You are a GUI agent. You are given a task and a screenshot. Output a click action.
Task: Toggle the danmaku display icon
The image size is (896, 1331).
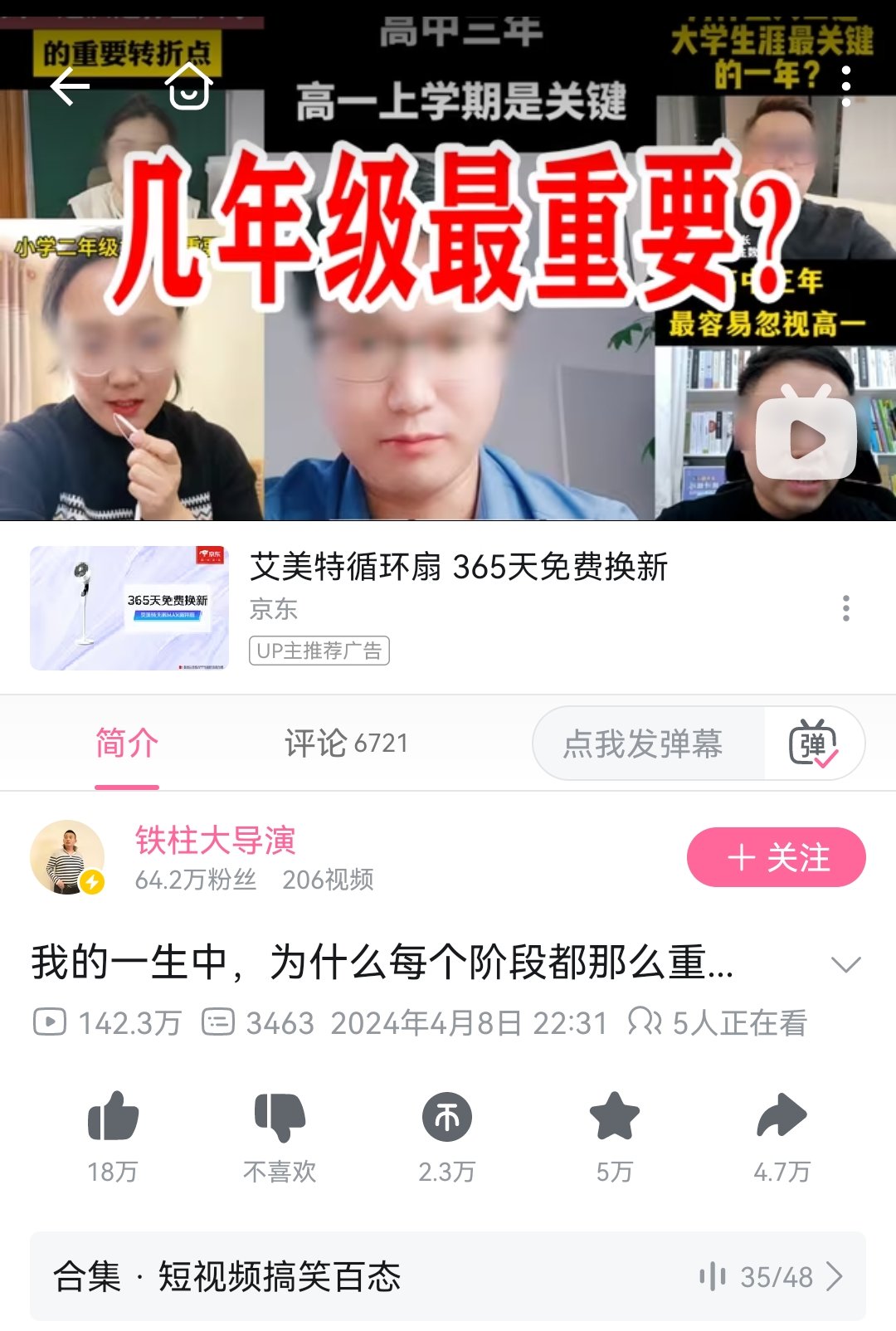[x=813, y=744]
